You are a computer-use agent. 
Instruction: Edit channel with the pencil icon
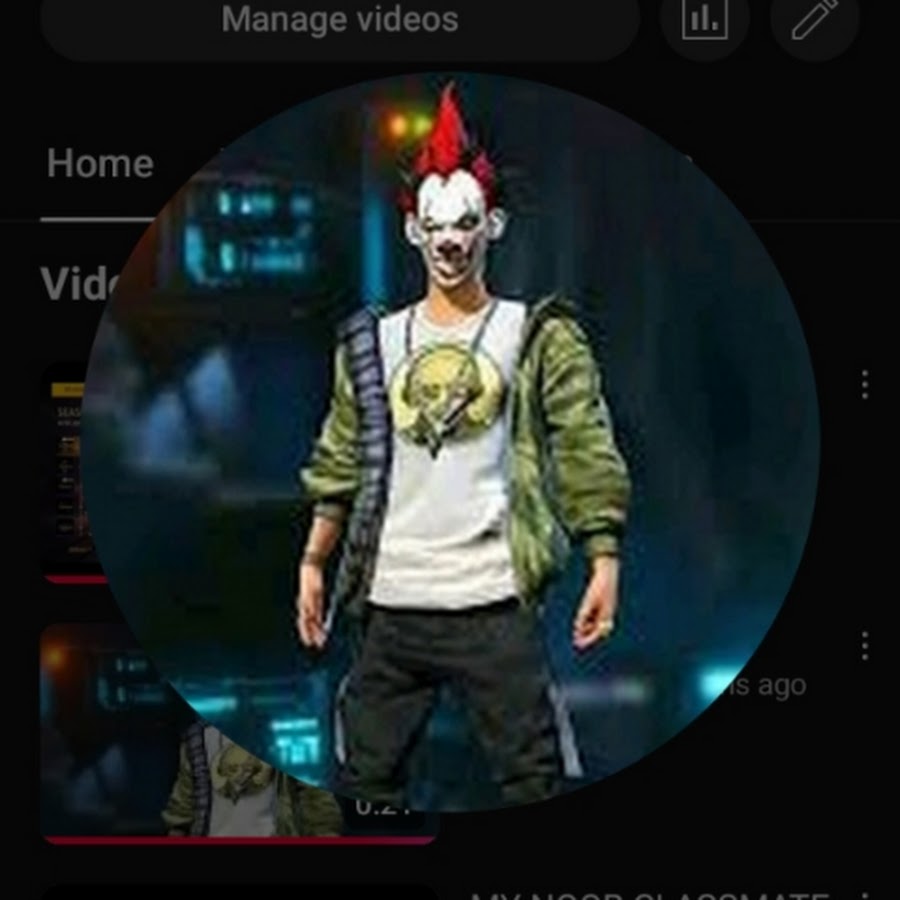pos(814,20)
